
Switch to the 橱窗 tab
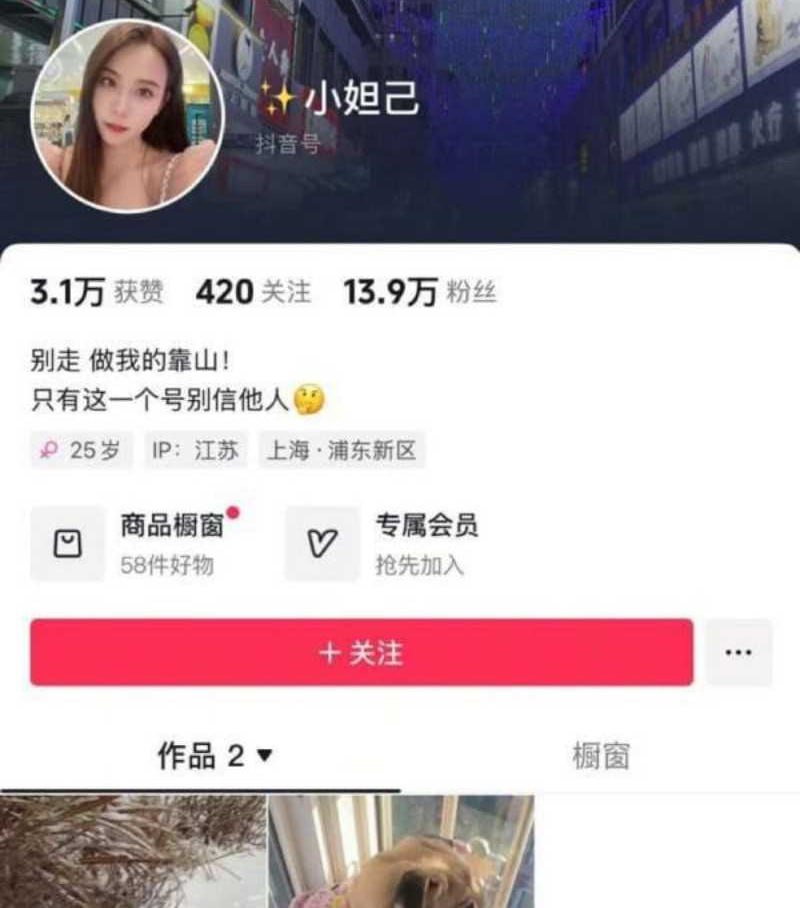point(600,756)
